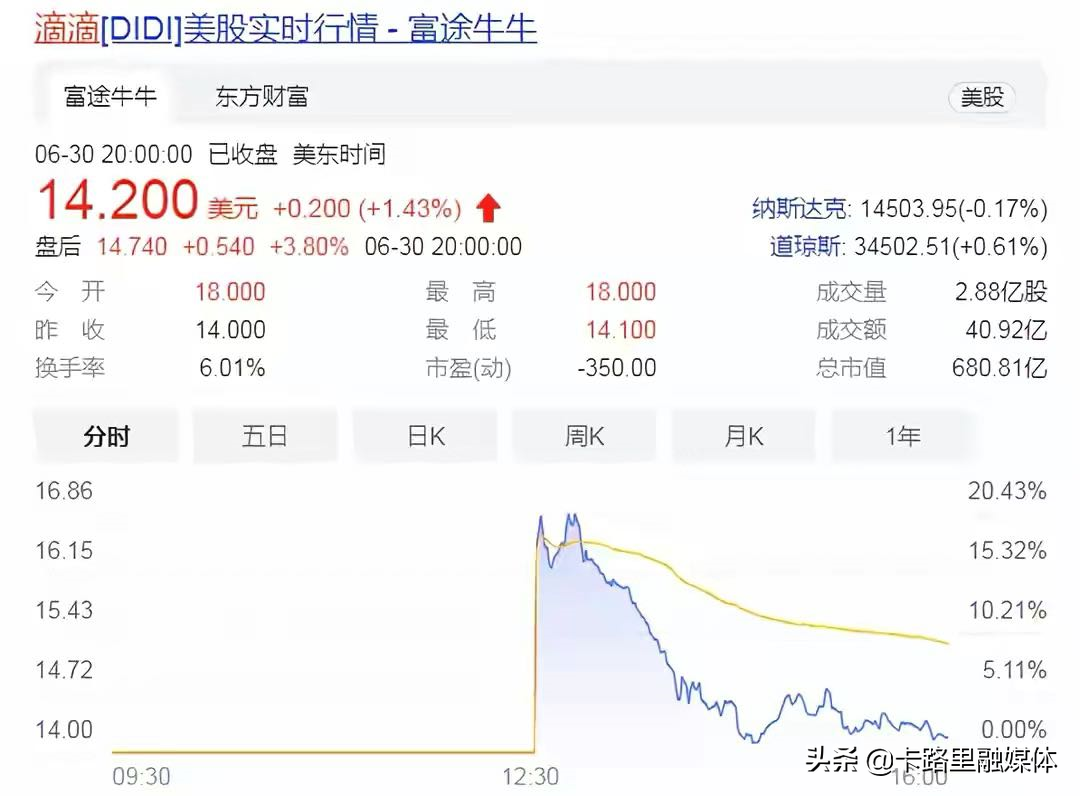Image resolution: width=1080 pixels, height=796 pixels.
Task: Switch to the 东方财富 source tab
Action: [x=262, y=96]
